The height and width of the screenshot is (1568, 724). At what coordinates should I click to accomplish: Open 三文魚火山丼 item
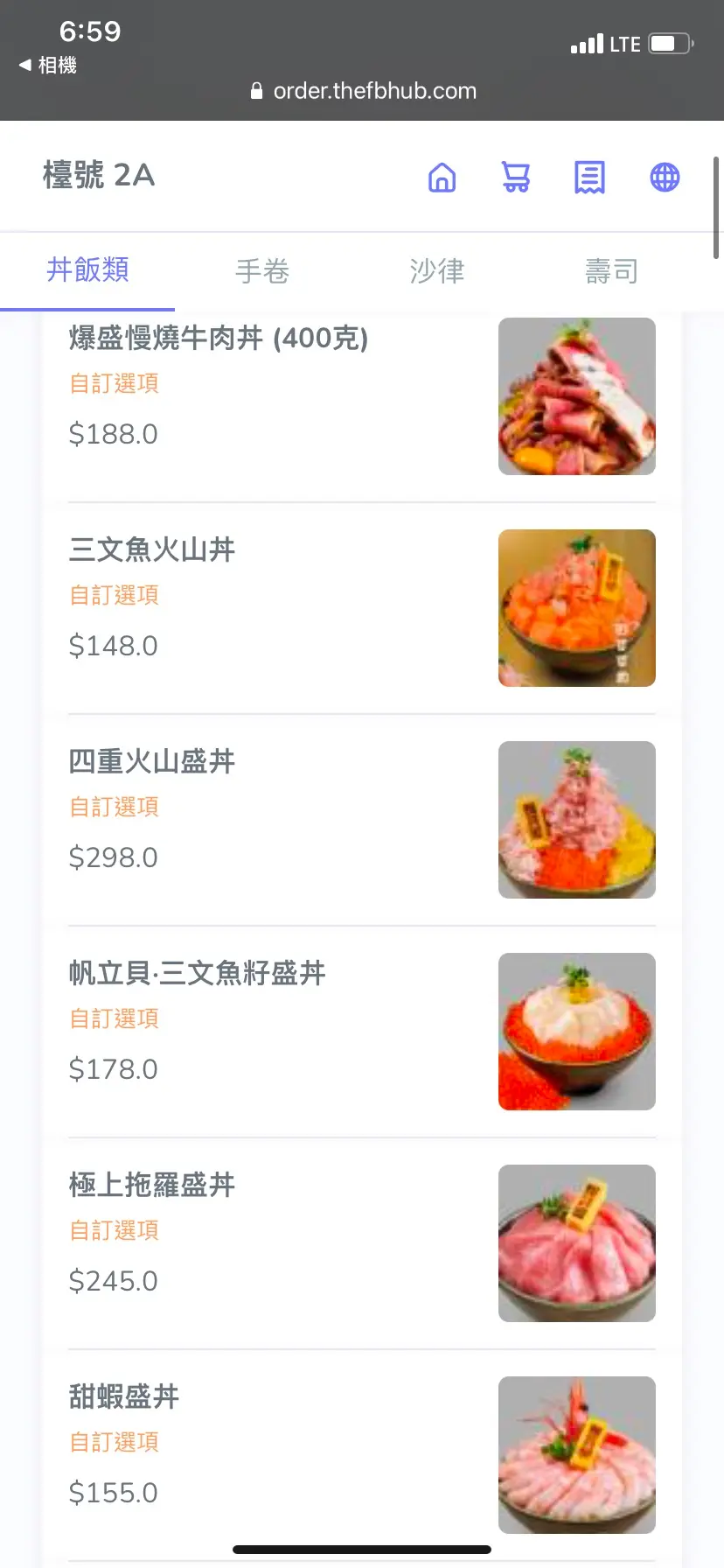[152, 550]
